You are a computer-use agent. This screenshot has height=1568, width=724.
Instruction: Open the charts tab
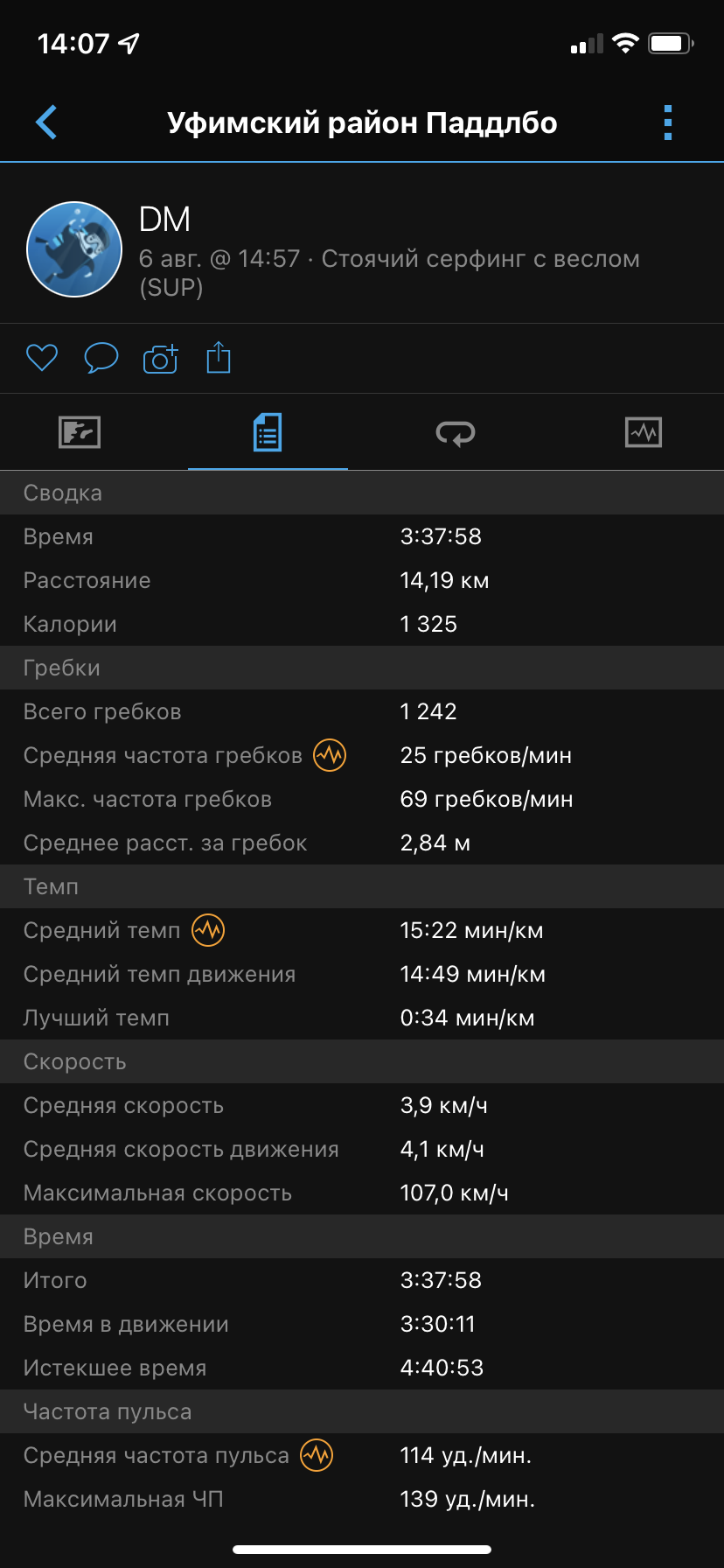[x=644, y=432]
